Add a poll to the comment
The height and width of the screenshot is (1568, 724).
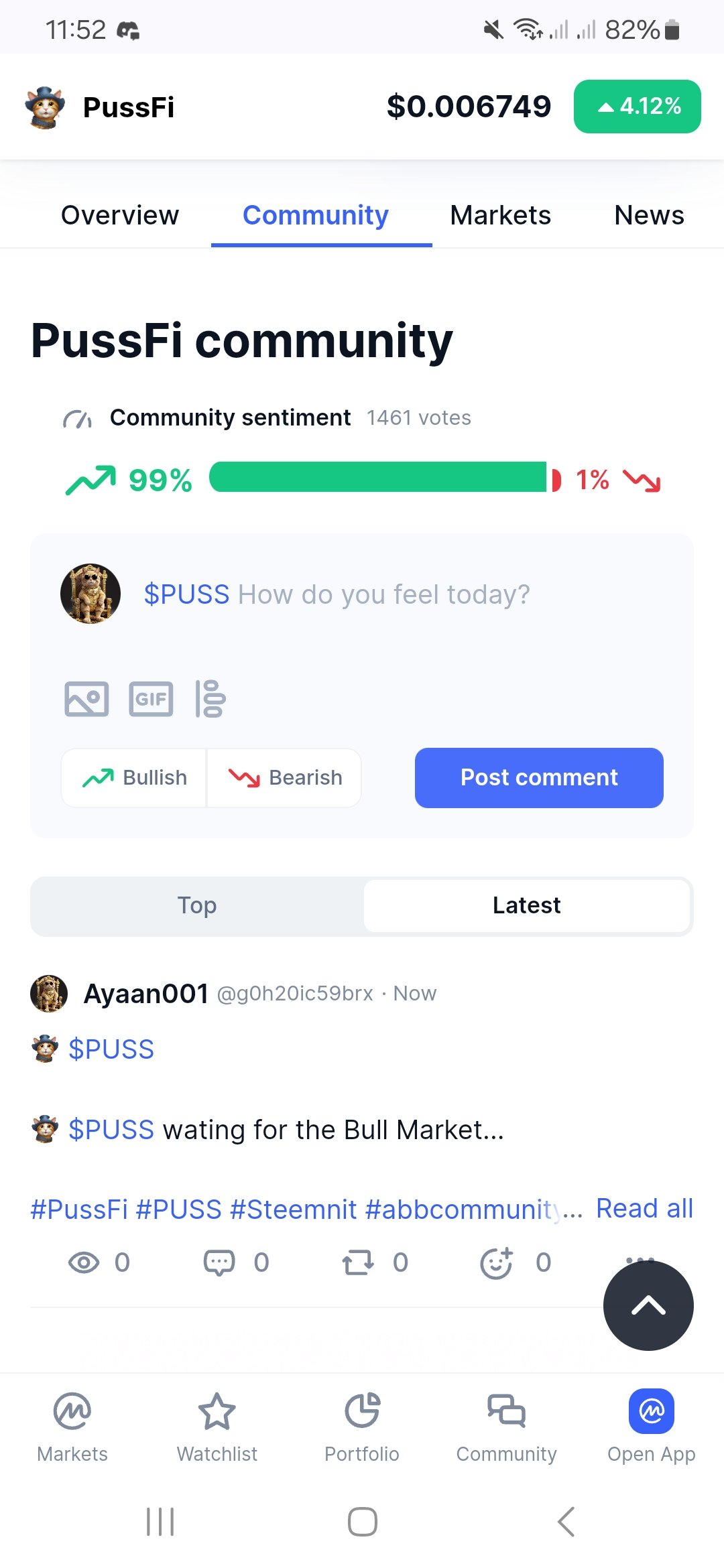[210, 699]
